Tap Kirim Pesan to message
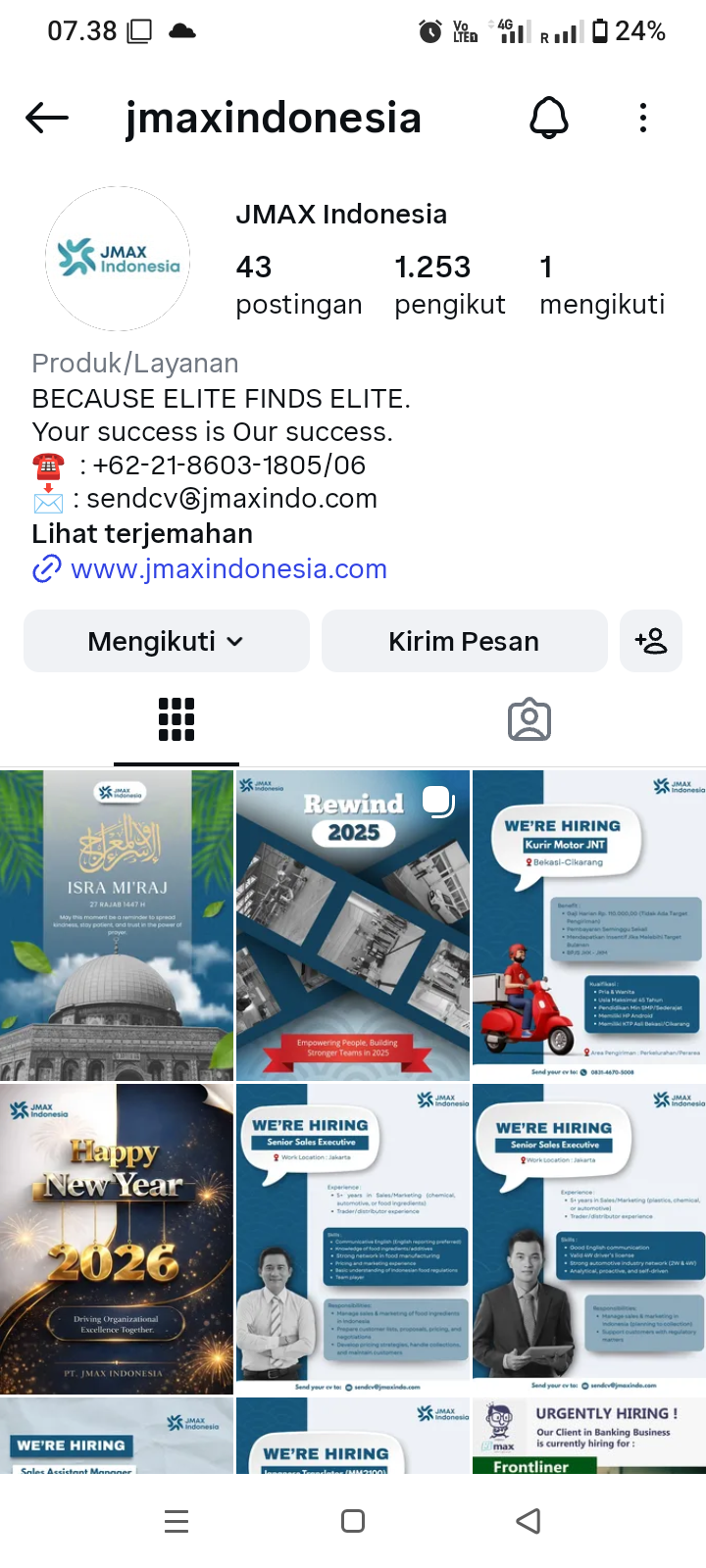The width and height of the screenshot is (706, 1568). (464, 642)
